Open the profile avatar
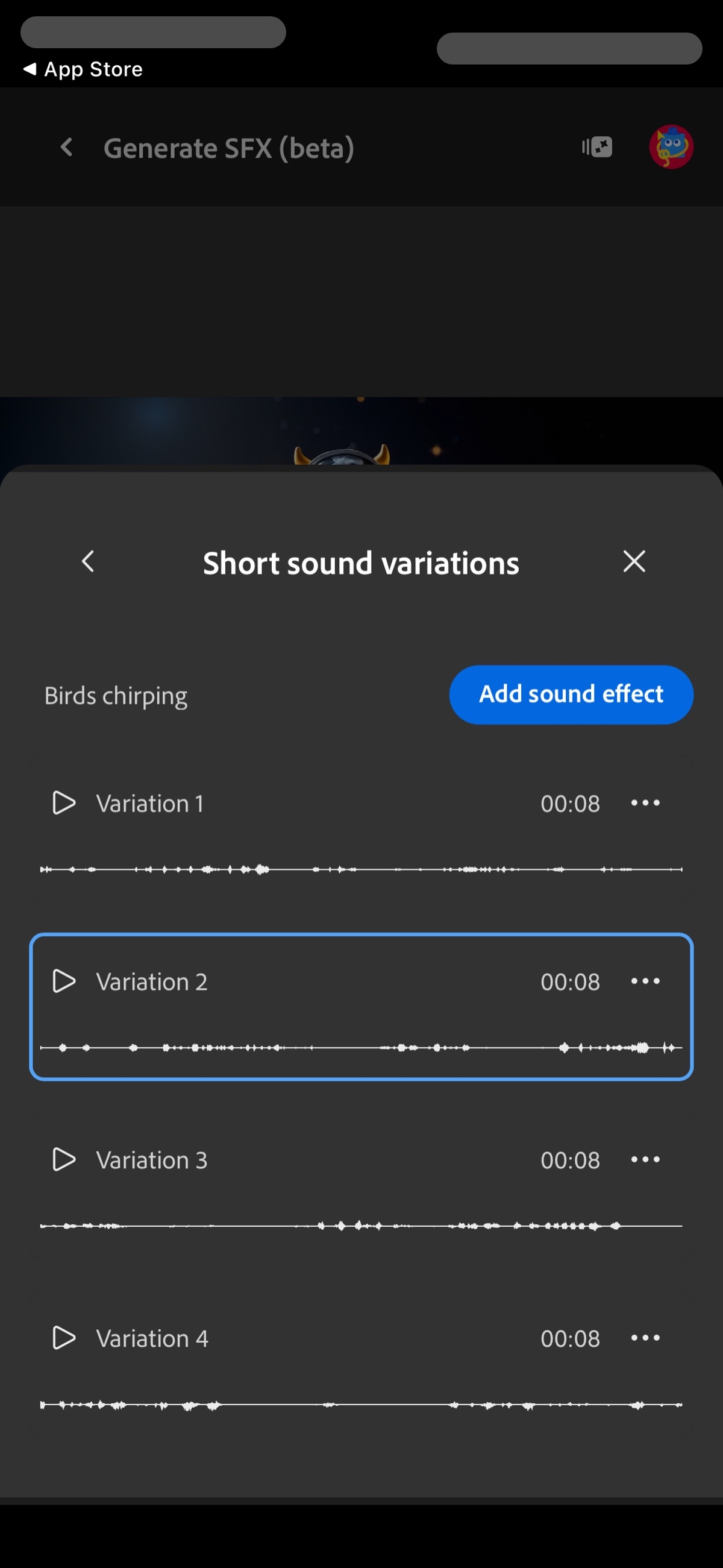723x1568 pixels. [671, 146]
